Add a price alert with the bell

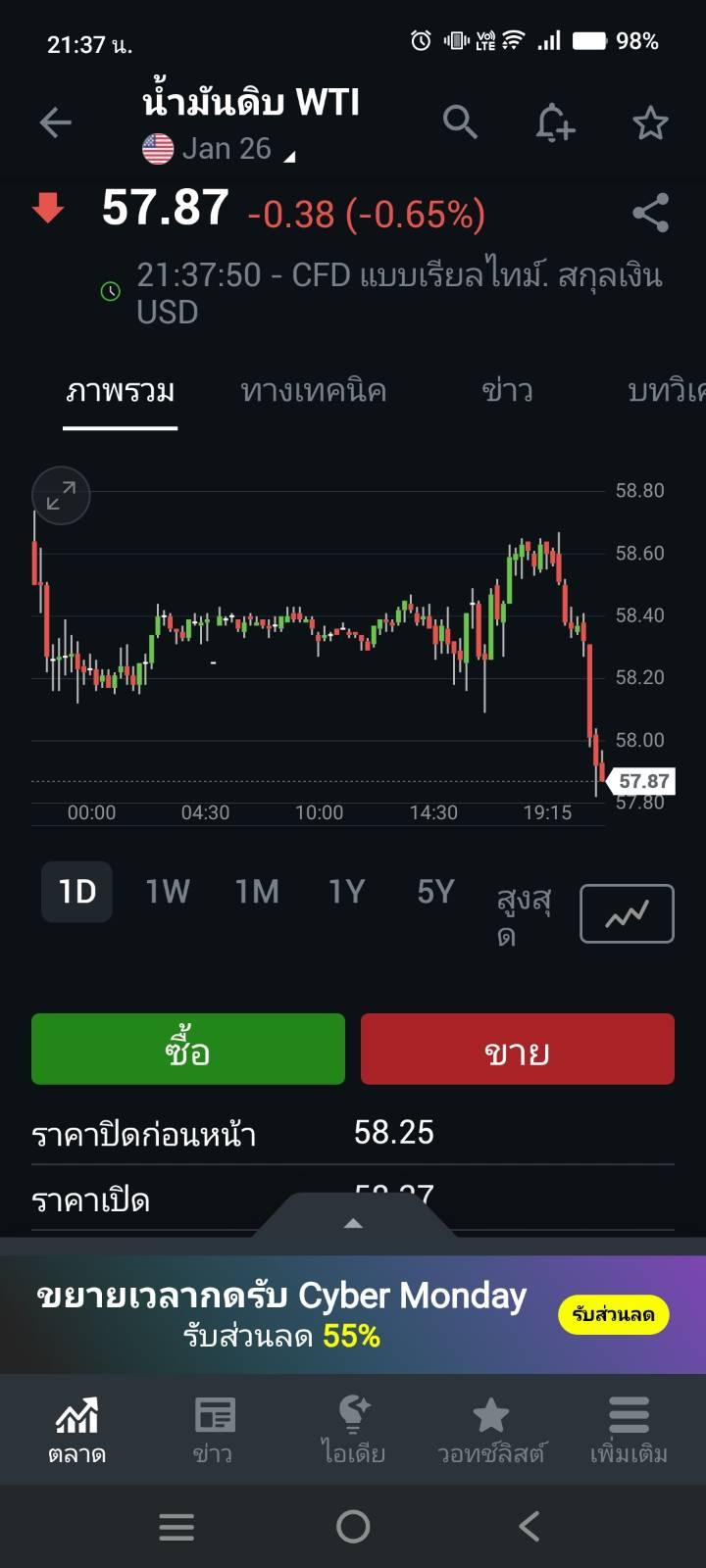tap(554, 123)
